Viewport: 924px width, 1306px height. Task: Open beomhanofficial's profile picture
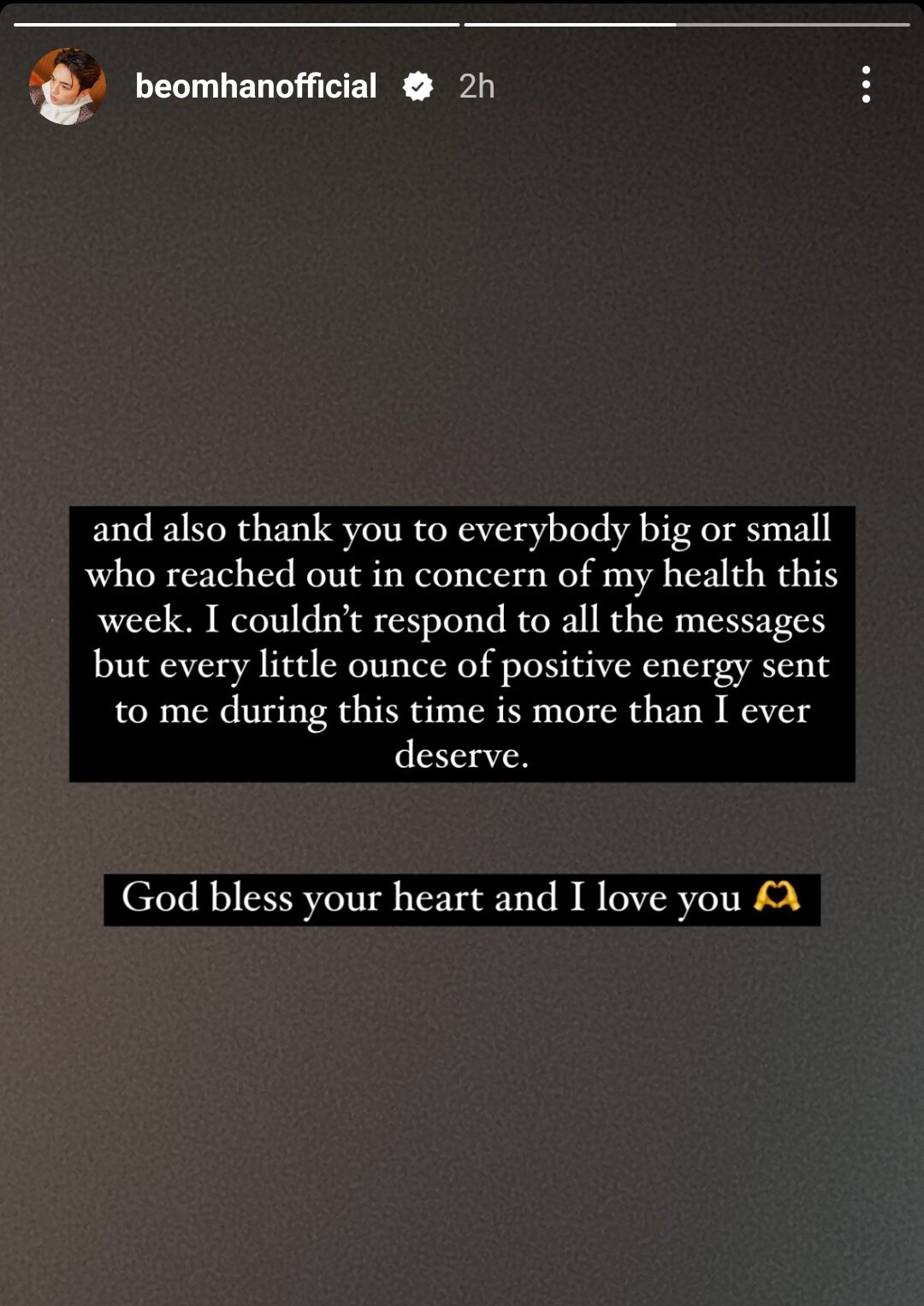[x=68, y=86]
